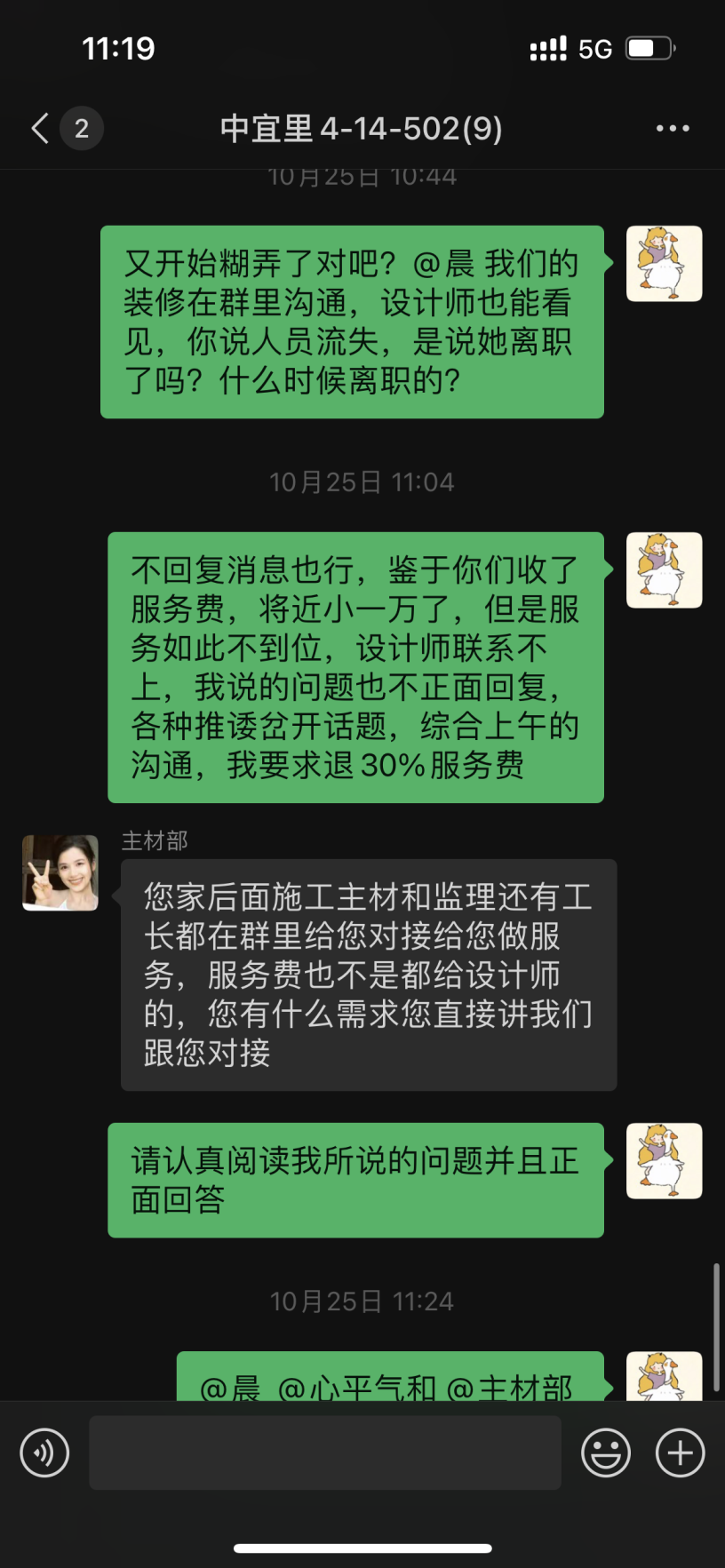Open the emoji sticker panel

606,1453
